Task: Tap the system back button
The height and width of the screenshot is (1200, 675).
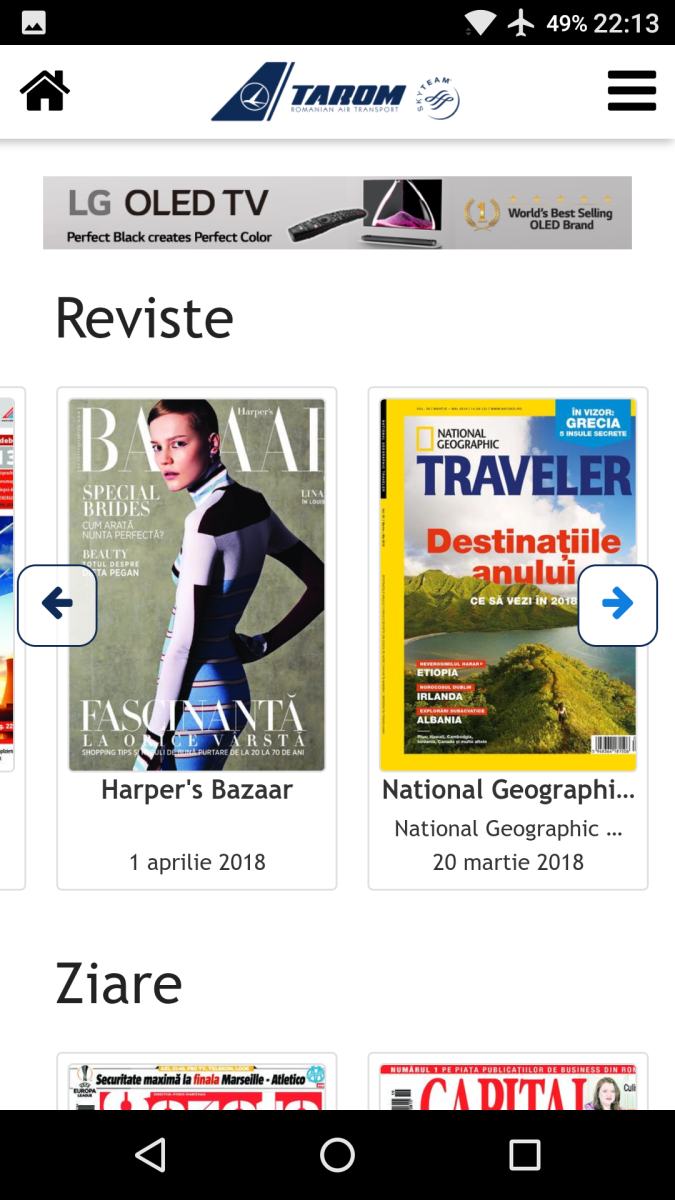Action: tap(150, 1155)
